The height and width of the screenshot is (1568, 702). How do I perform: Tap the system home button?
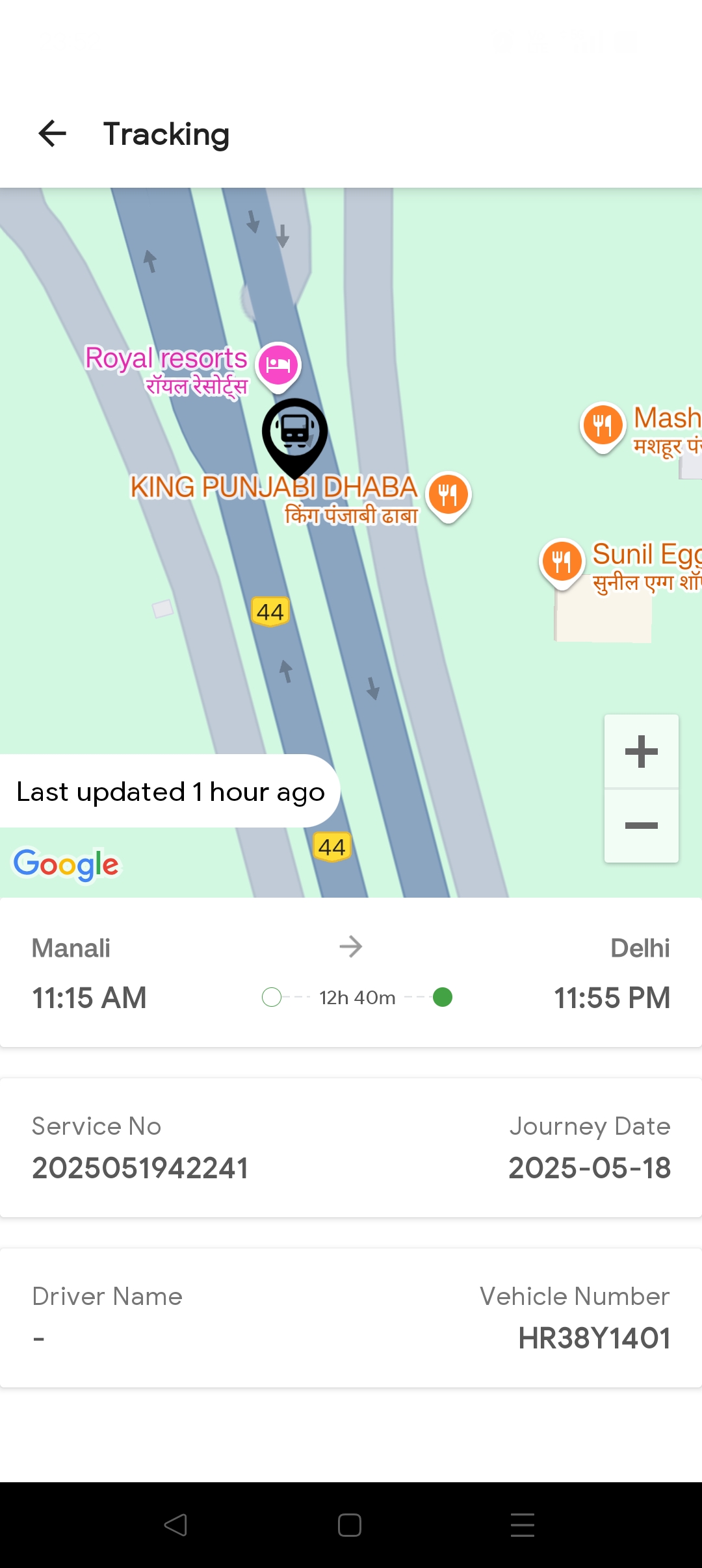point(350,1524)
